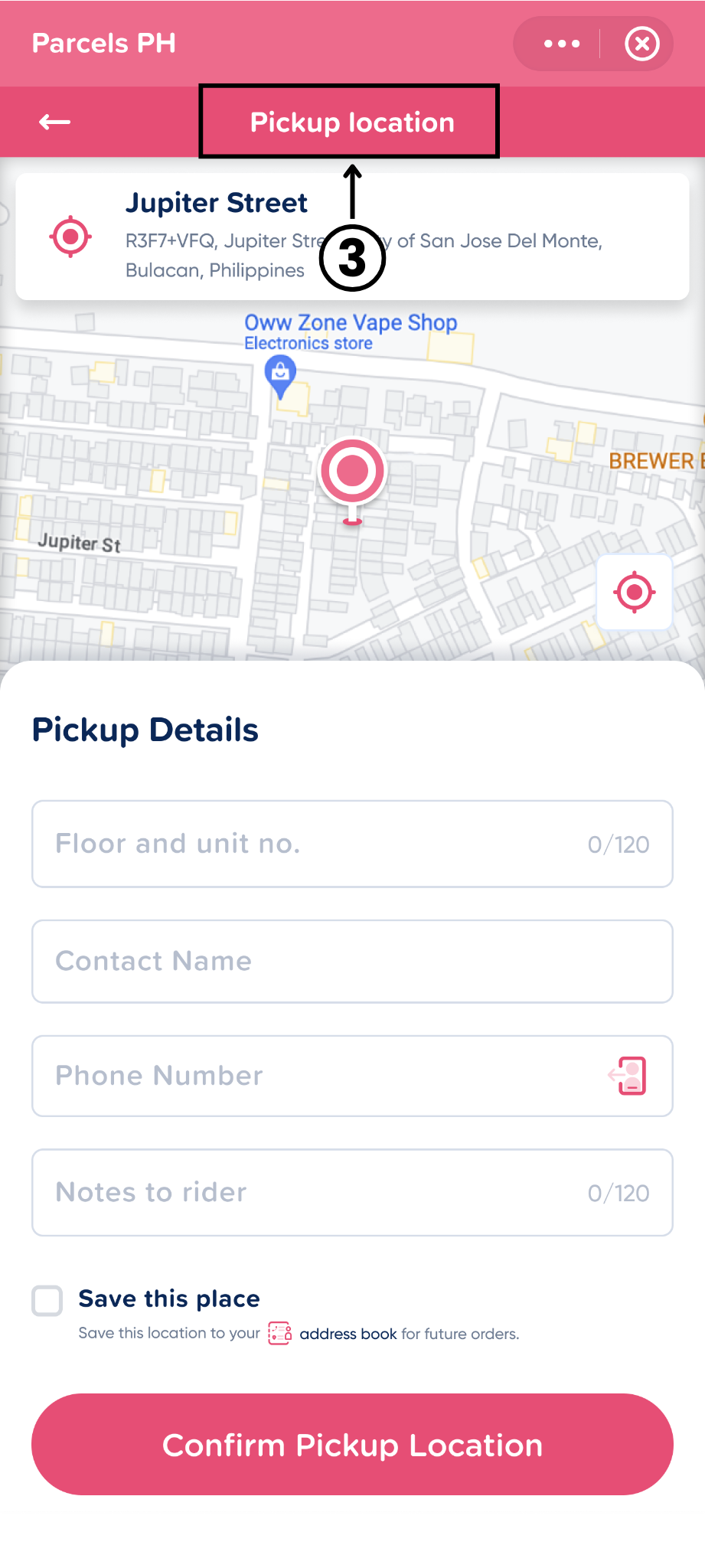Recenter map on my current location
The width and height of the screenshot is (705, 1568).
635,592
